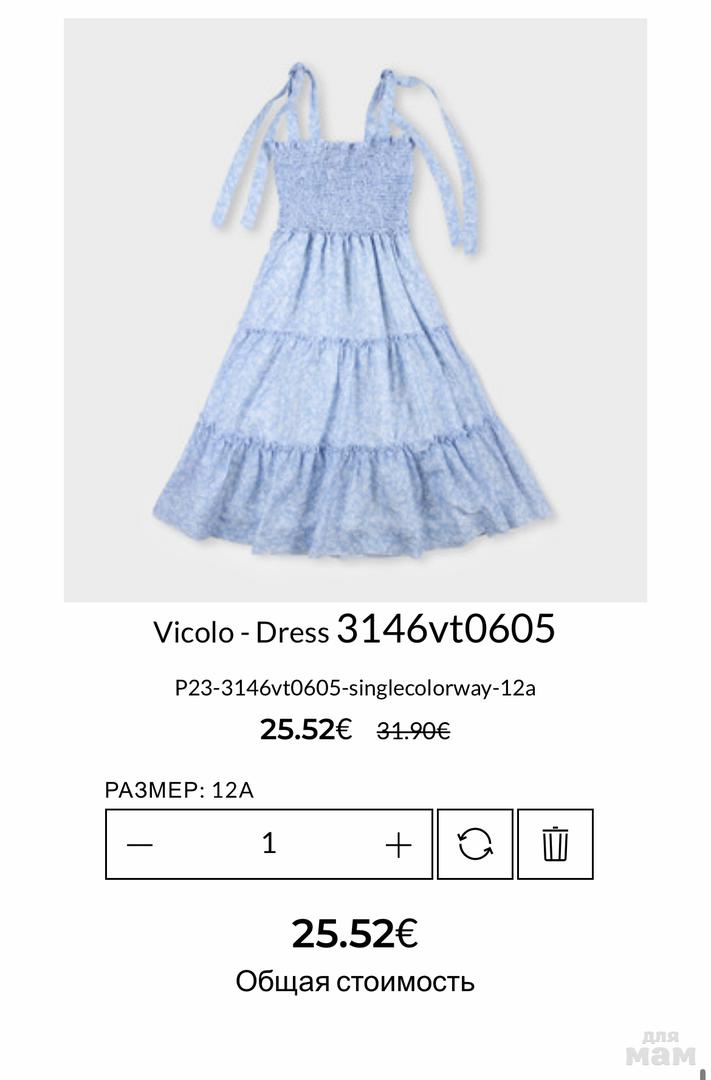The width and height of the screenshot is (711, 1080).
Task: Delete the Vicolo dress from cart
Action: [x=555, y=845]
